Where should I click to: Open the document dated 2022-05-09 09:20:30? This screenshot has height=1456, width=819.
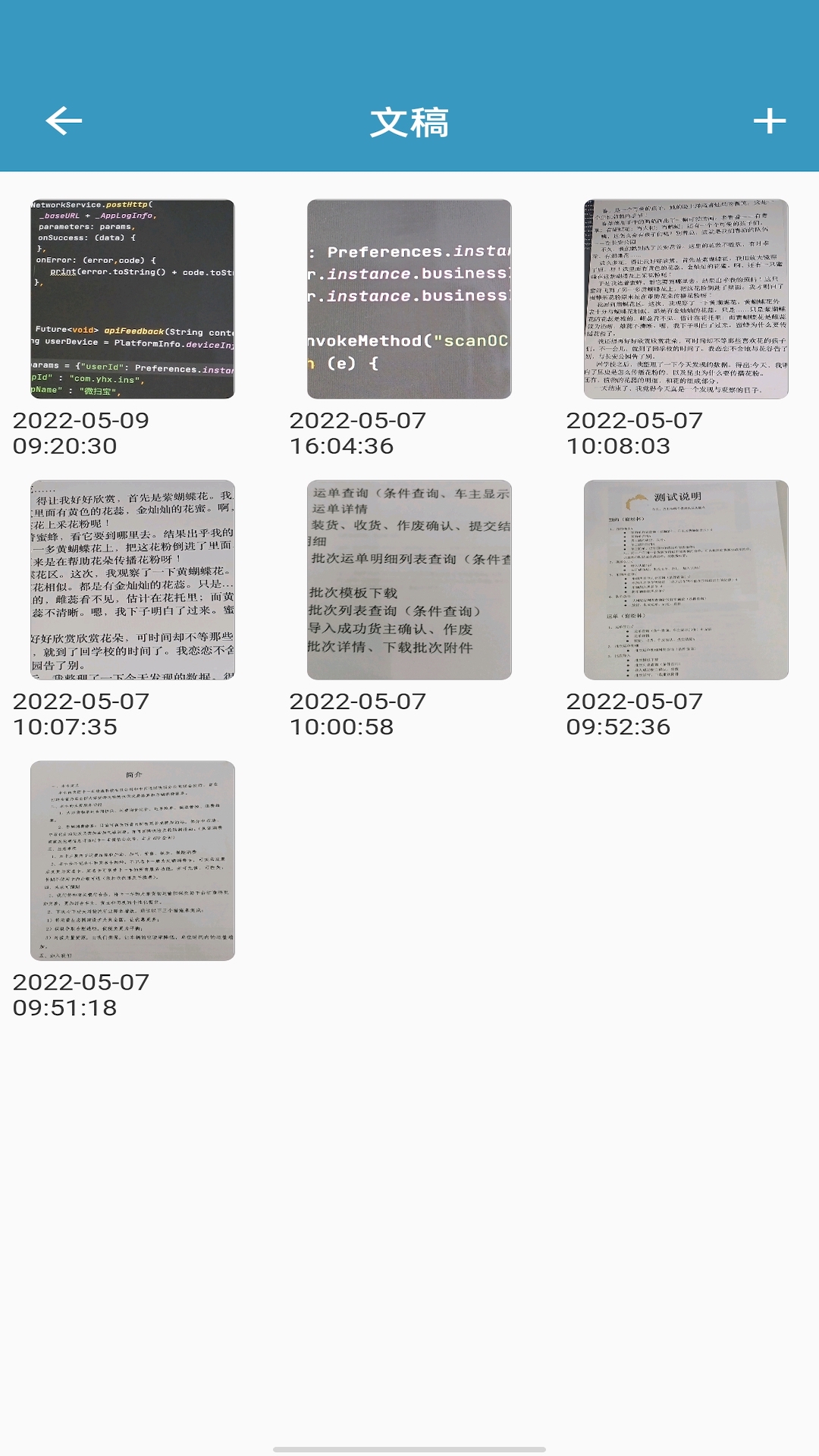133,300
